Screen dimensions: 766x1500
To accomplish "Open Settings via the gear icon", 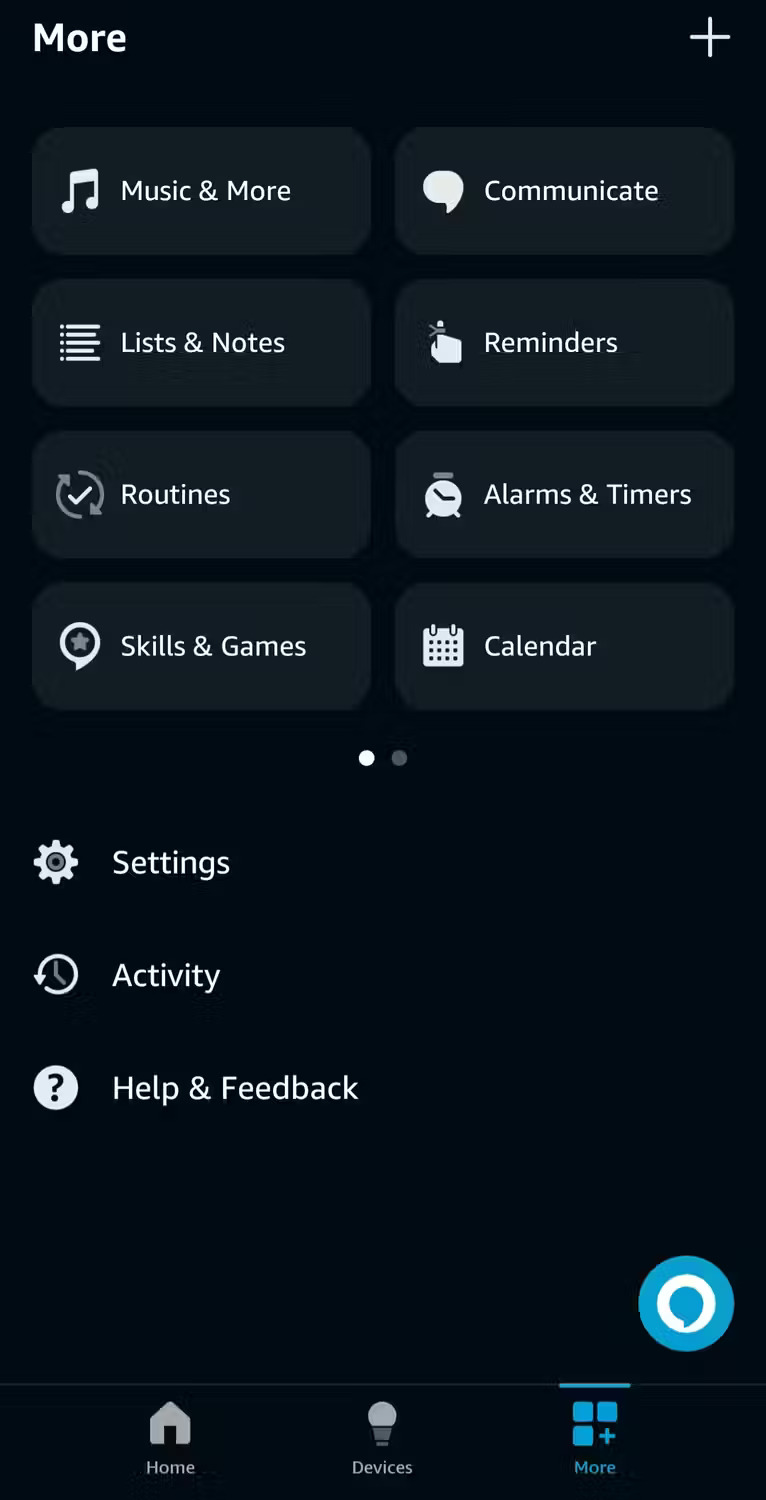I will coord(56,862).
